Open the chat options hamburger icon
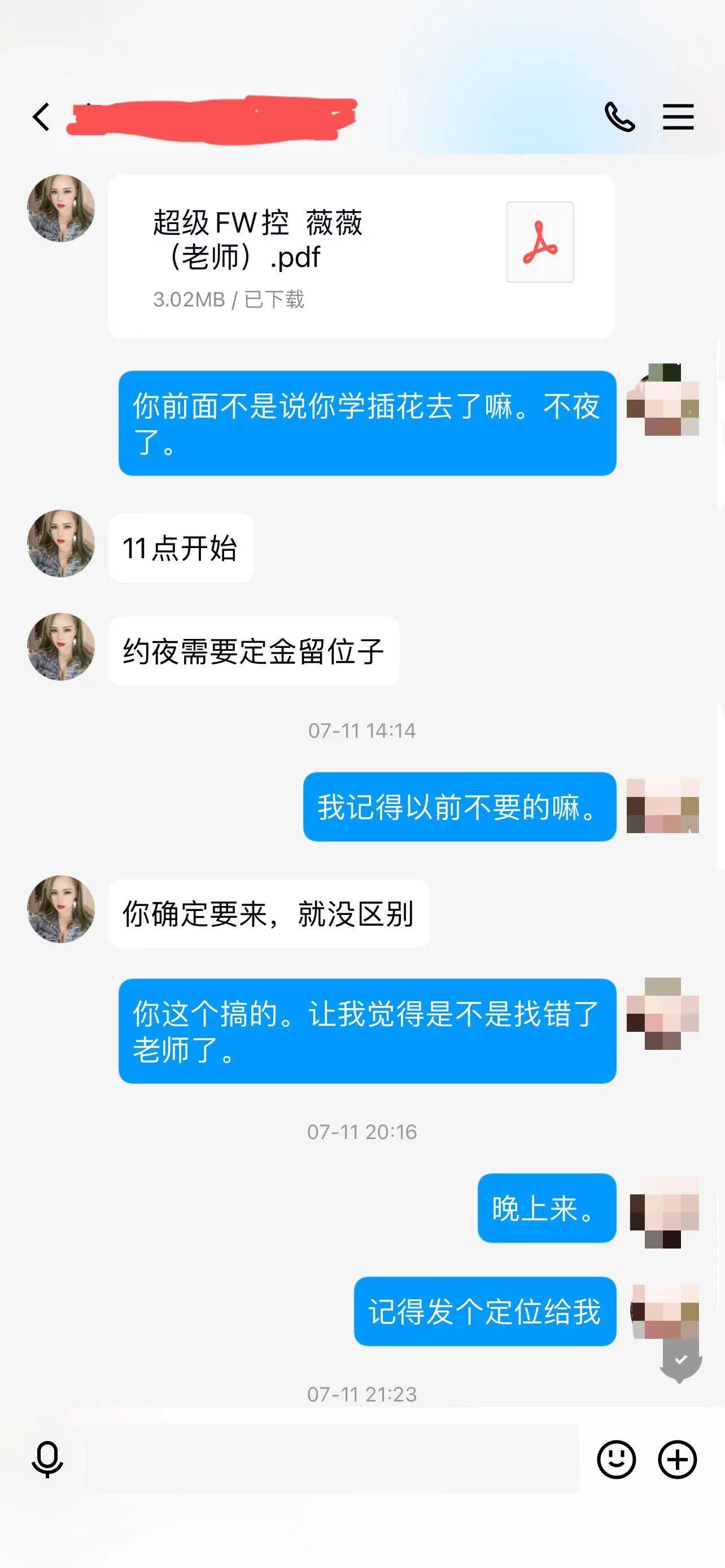The width and height of the screenshot is (725, 1568). point(678,117)
